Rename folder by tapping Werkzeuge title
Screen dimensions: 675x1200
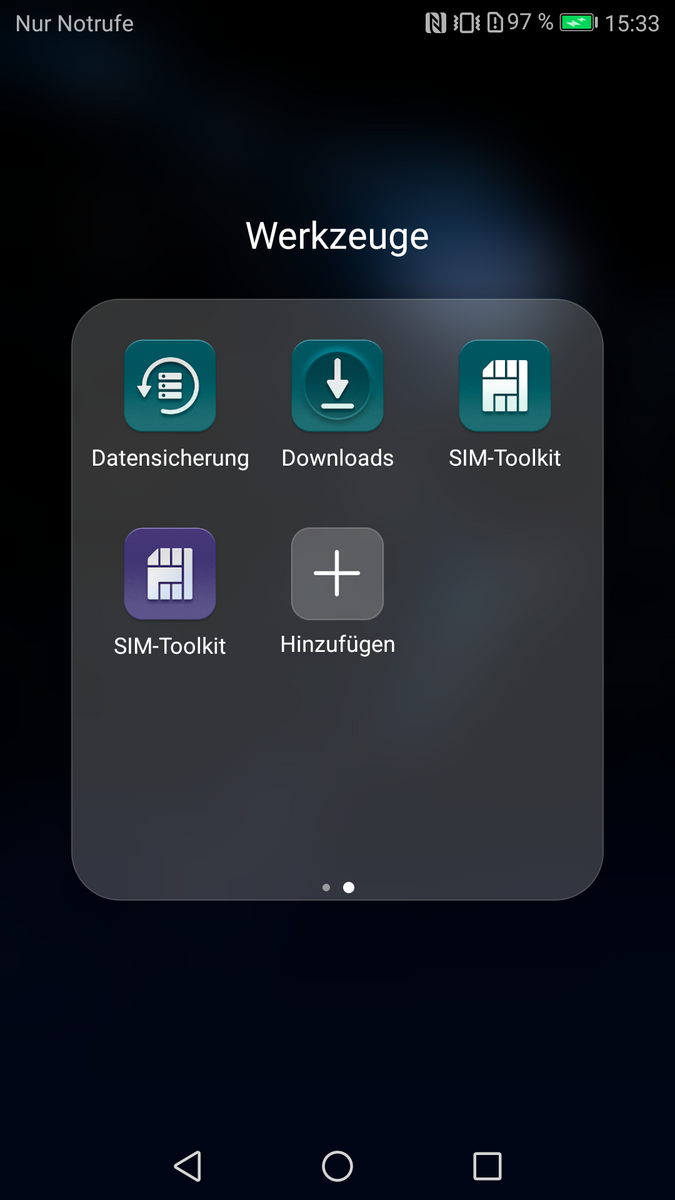tap(337, 236)
